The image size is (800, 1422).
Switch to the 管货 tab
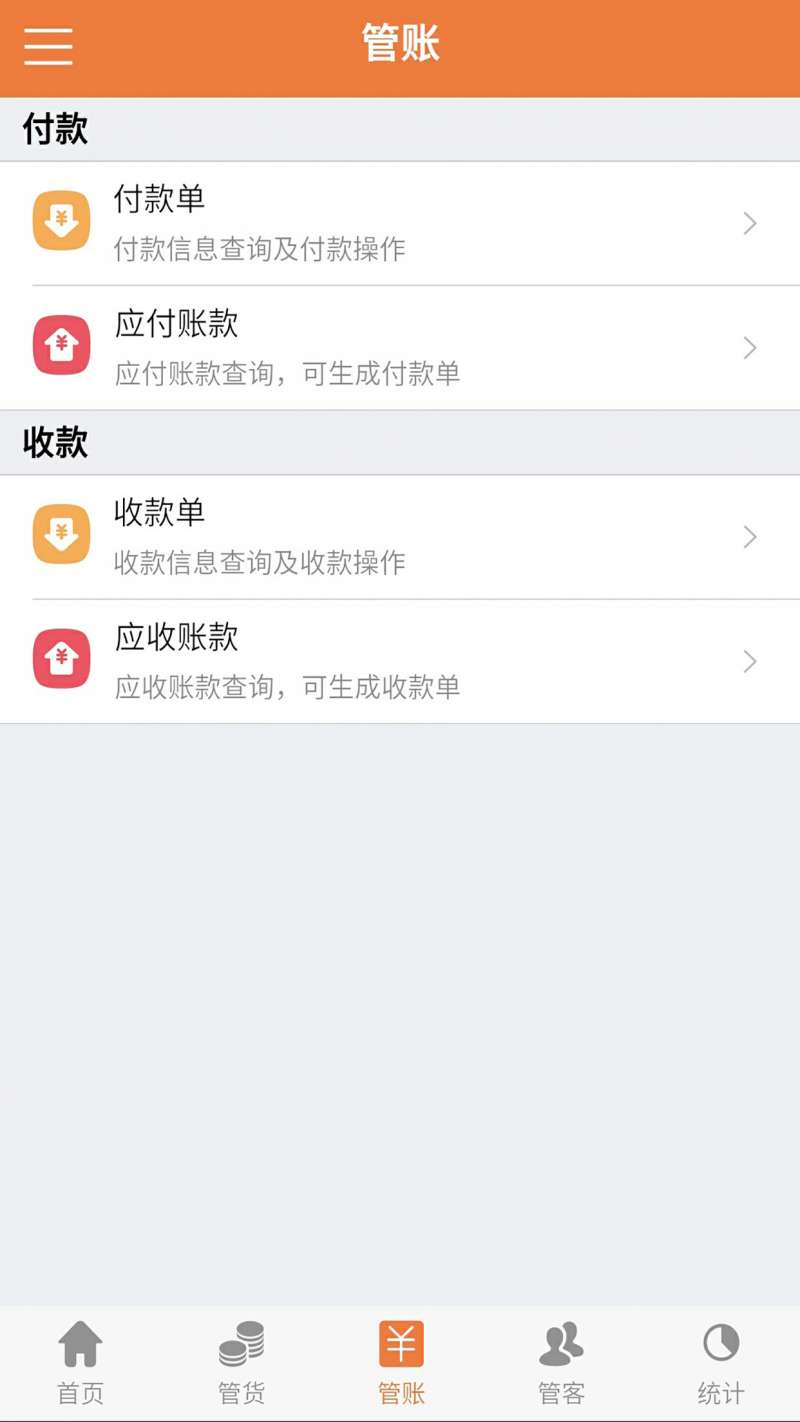pyautogui.click(x=241, y=1363)
